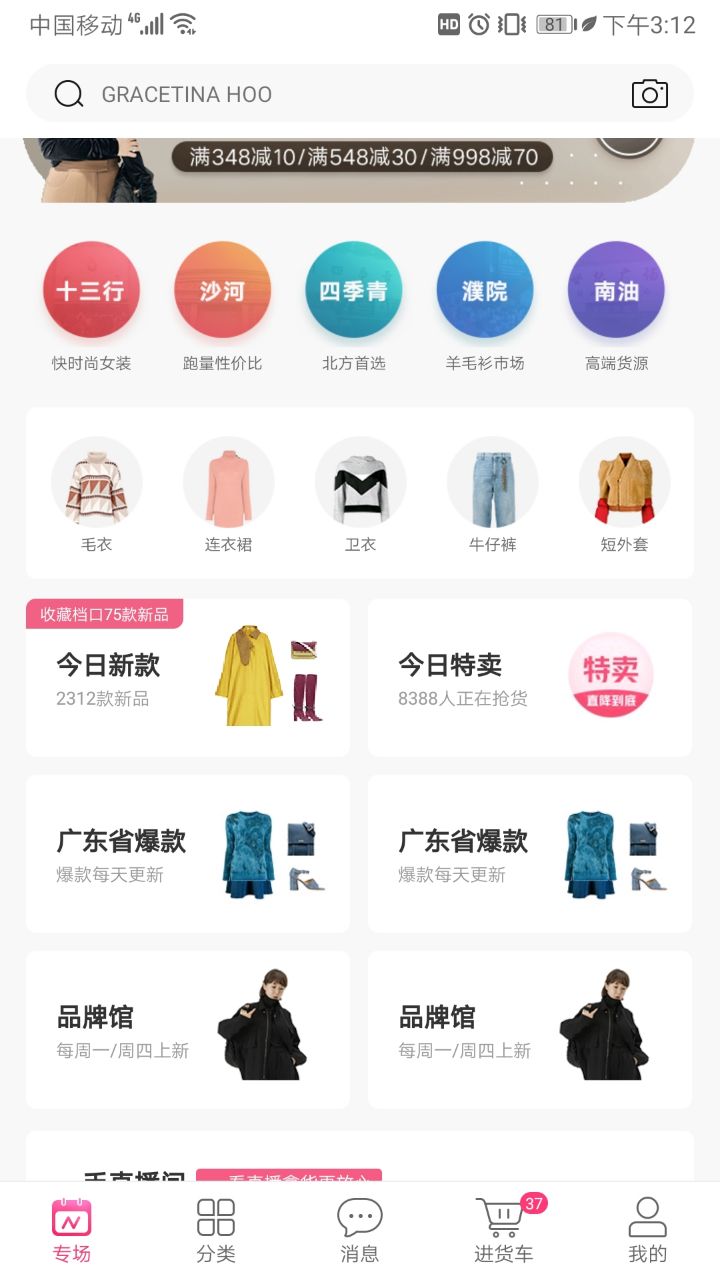720x1280 pixels.
Task: Switch to the 分类 tab
Action: tap(216, 1231)
